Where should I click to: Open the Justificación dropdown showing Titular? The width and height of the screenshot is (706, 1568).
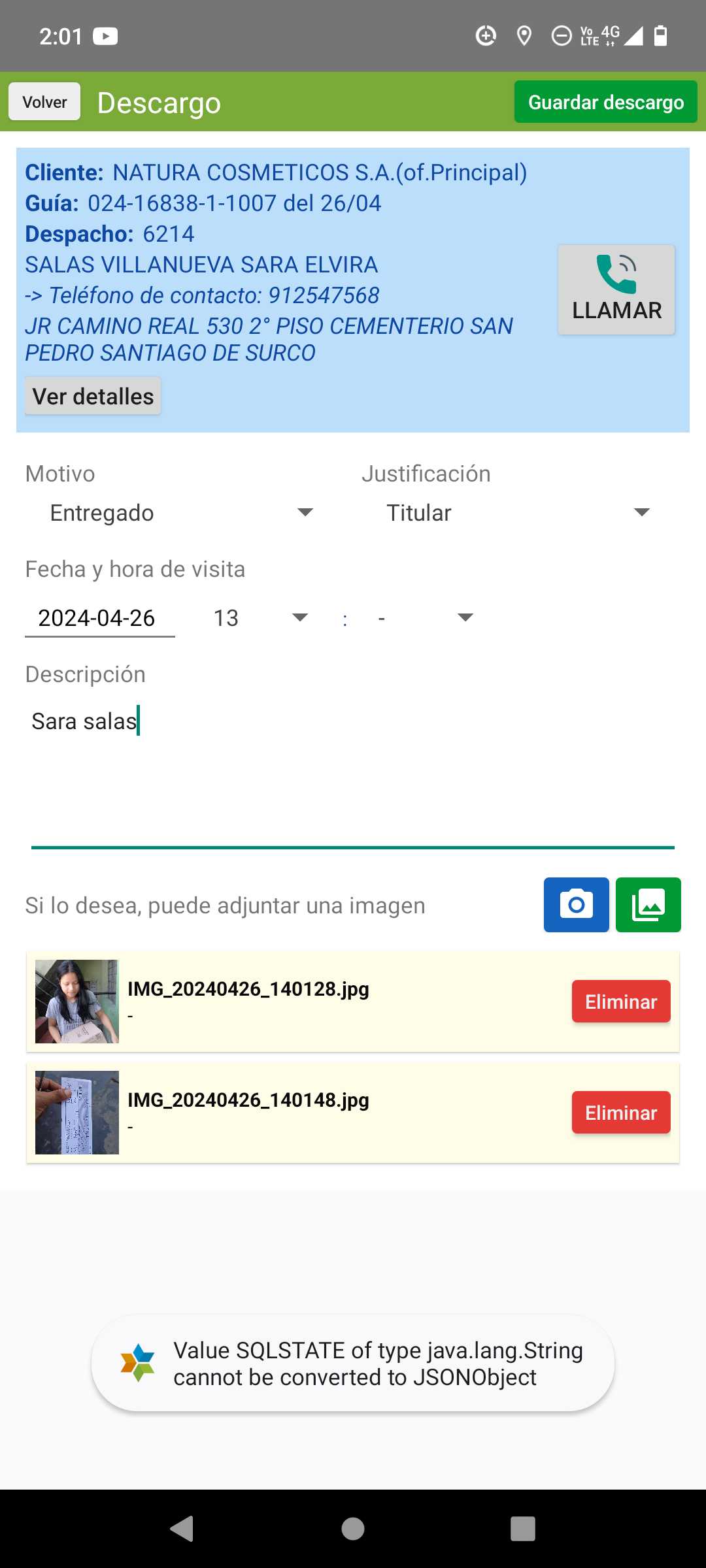(x=518, y=513)
